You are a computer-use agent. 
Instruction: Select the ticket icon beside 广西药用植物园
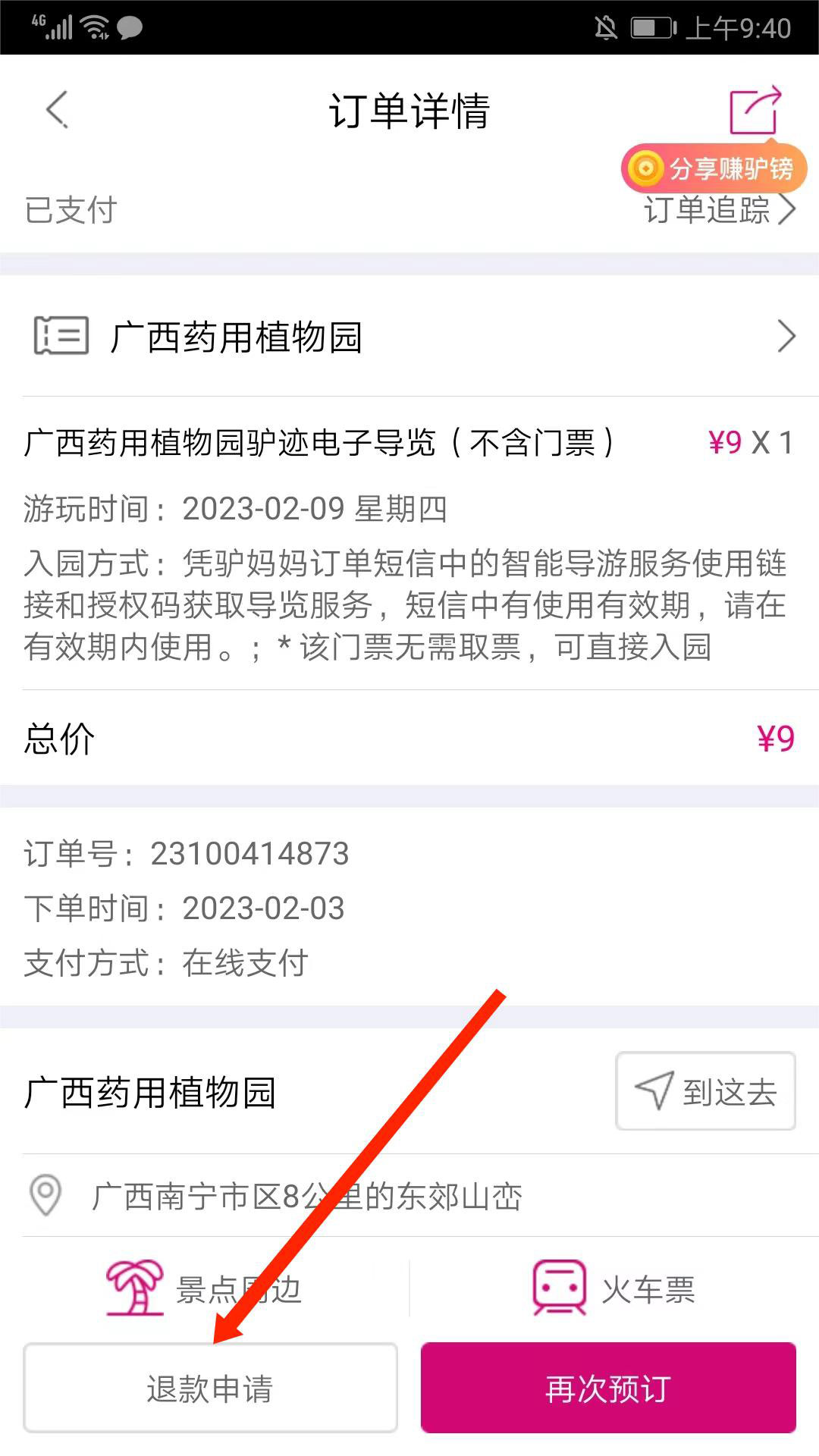click(61, 336)
